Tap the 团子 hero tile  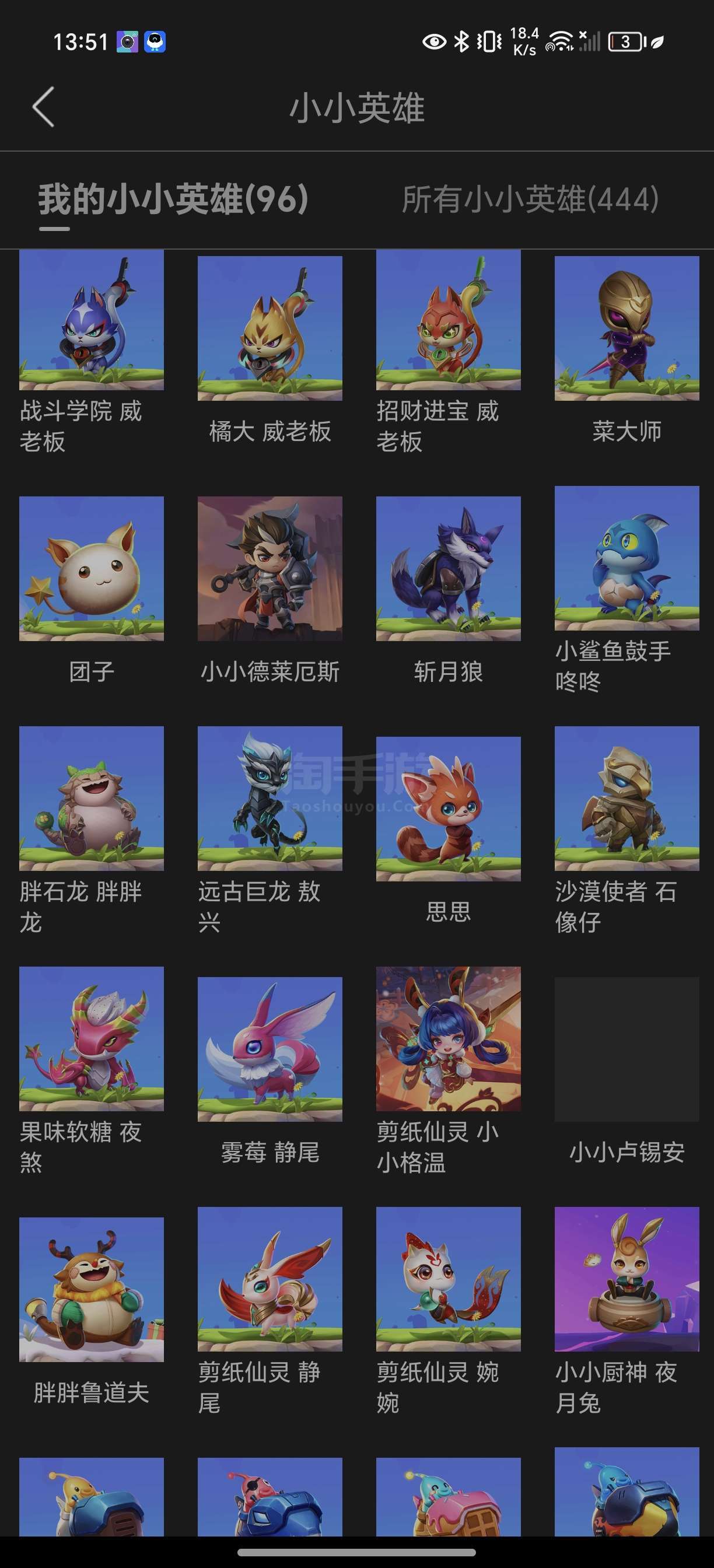[x=92, y=591]
